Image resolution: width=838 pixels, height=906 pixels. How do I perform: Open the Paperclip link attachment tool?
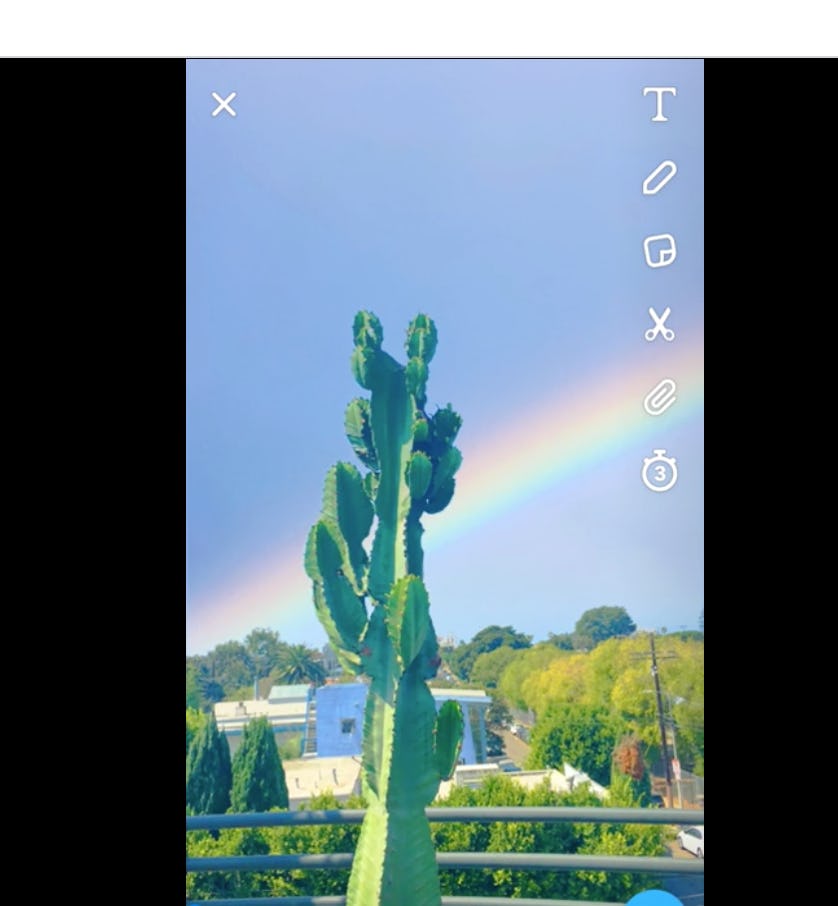660,399
